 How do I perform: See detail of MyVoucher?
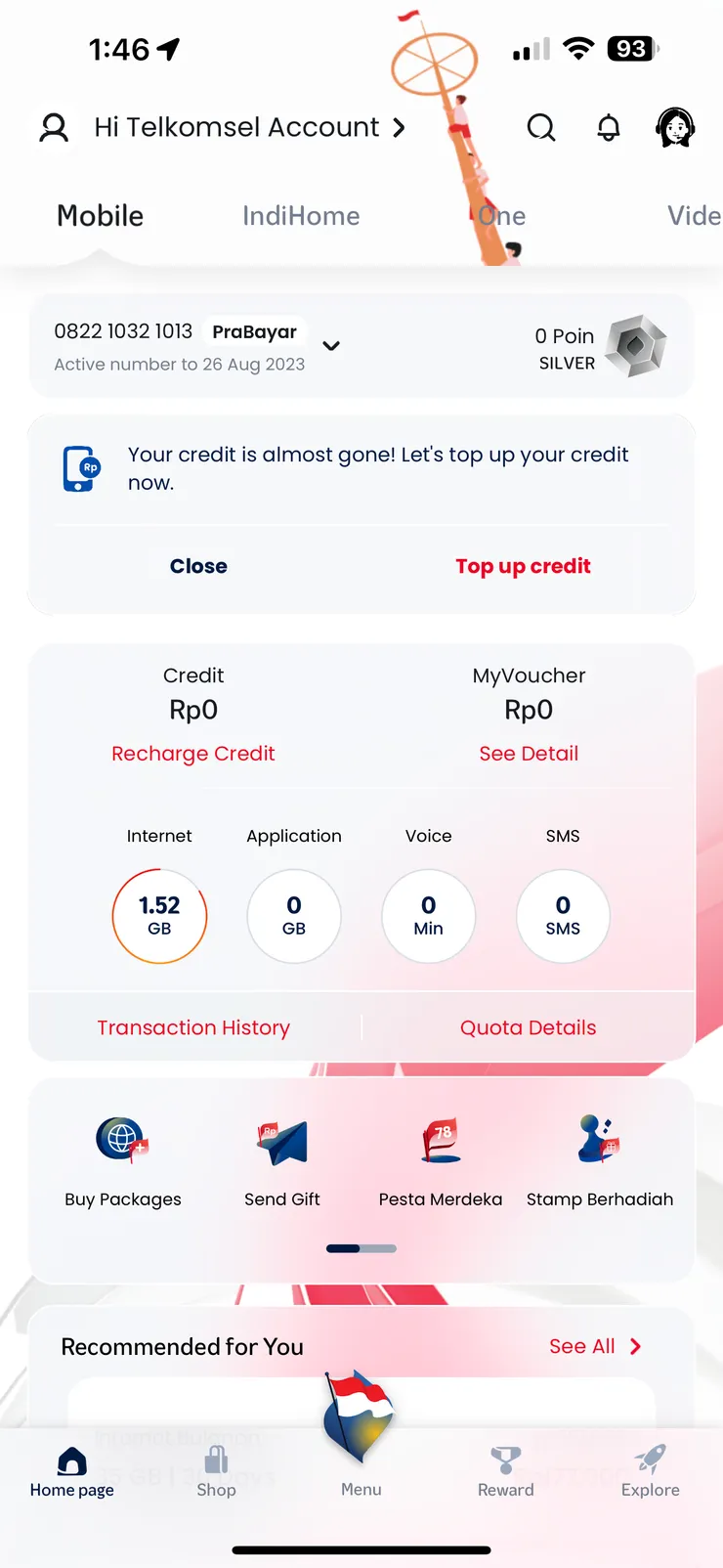[x=529, y=754]
